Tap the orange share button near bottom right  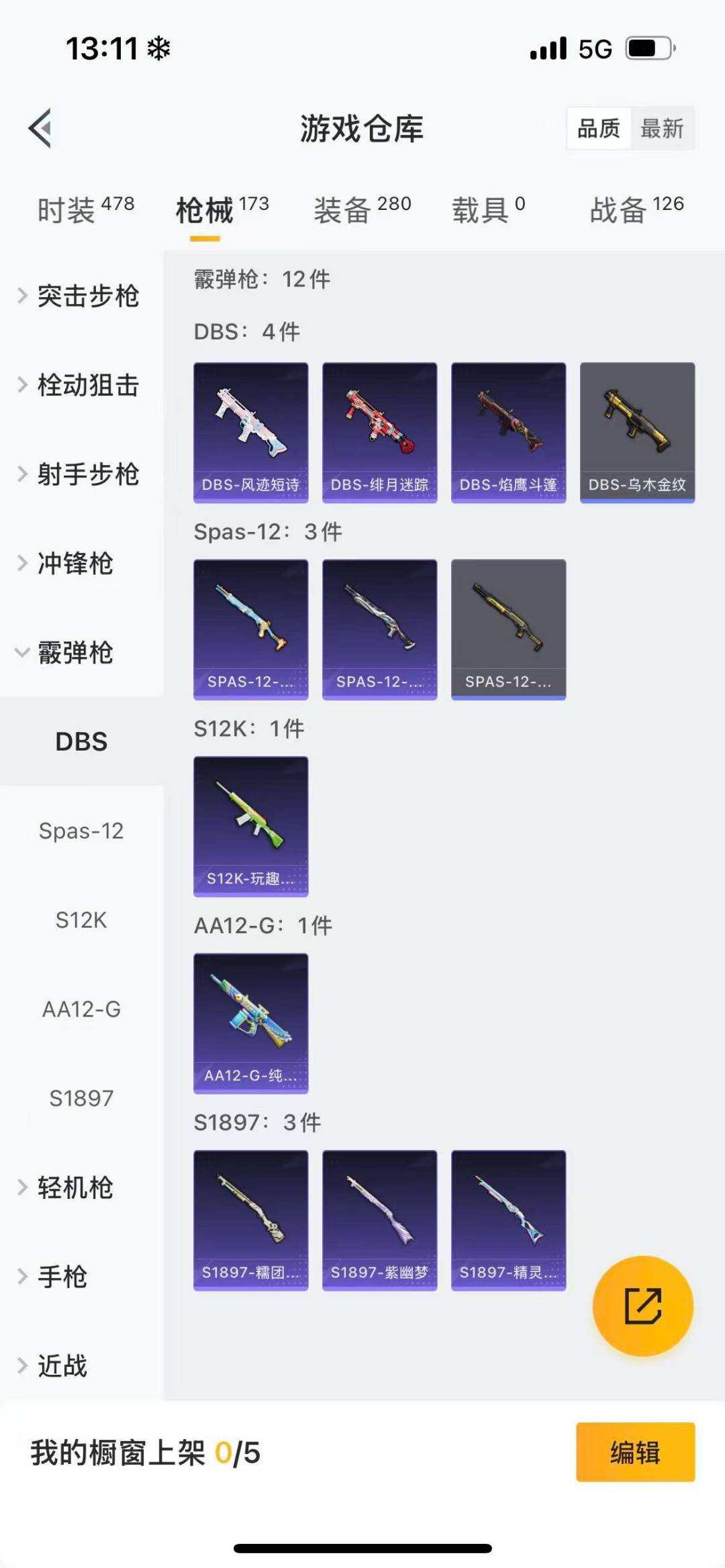tap(642, 1304)
